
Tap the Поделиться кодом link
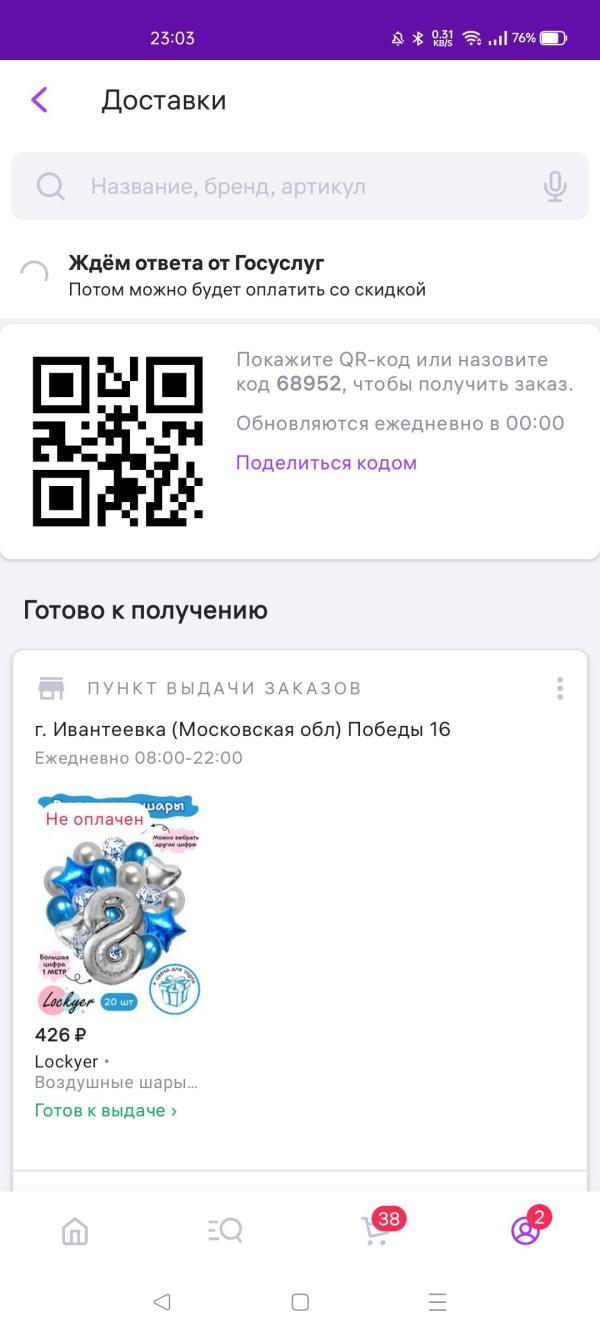point(326,463)
